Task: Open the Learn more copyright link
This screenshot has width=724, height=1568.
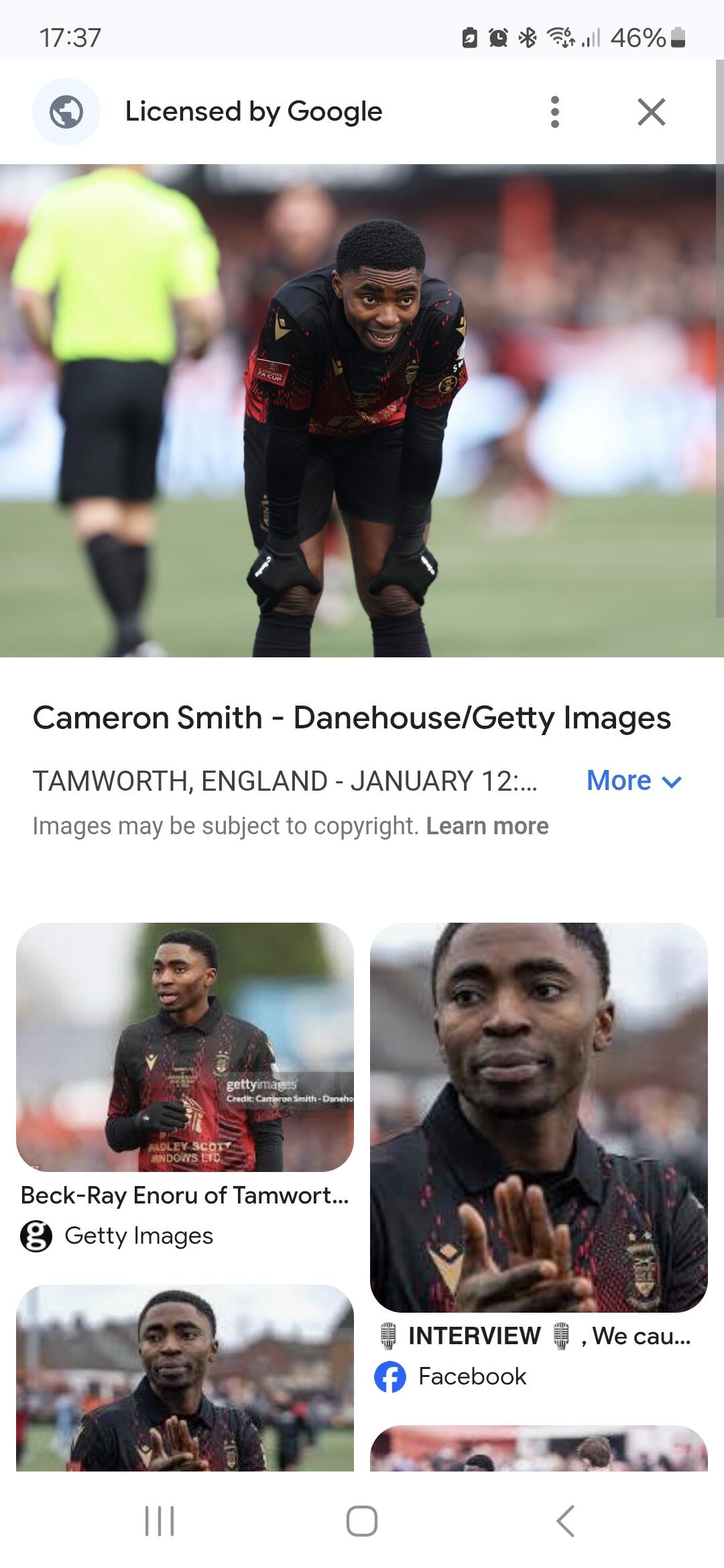Action: click(x=487, y=826)
